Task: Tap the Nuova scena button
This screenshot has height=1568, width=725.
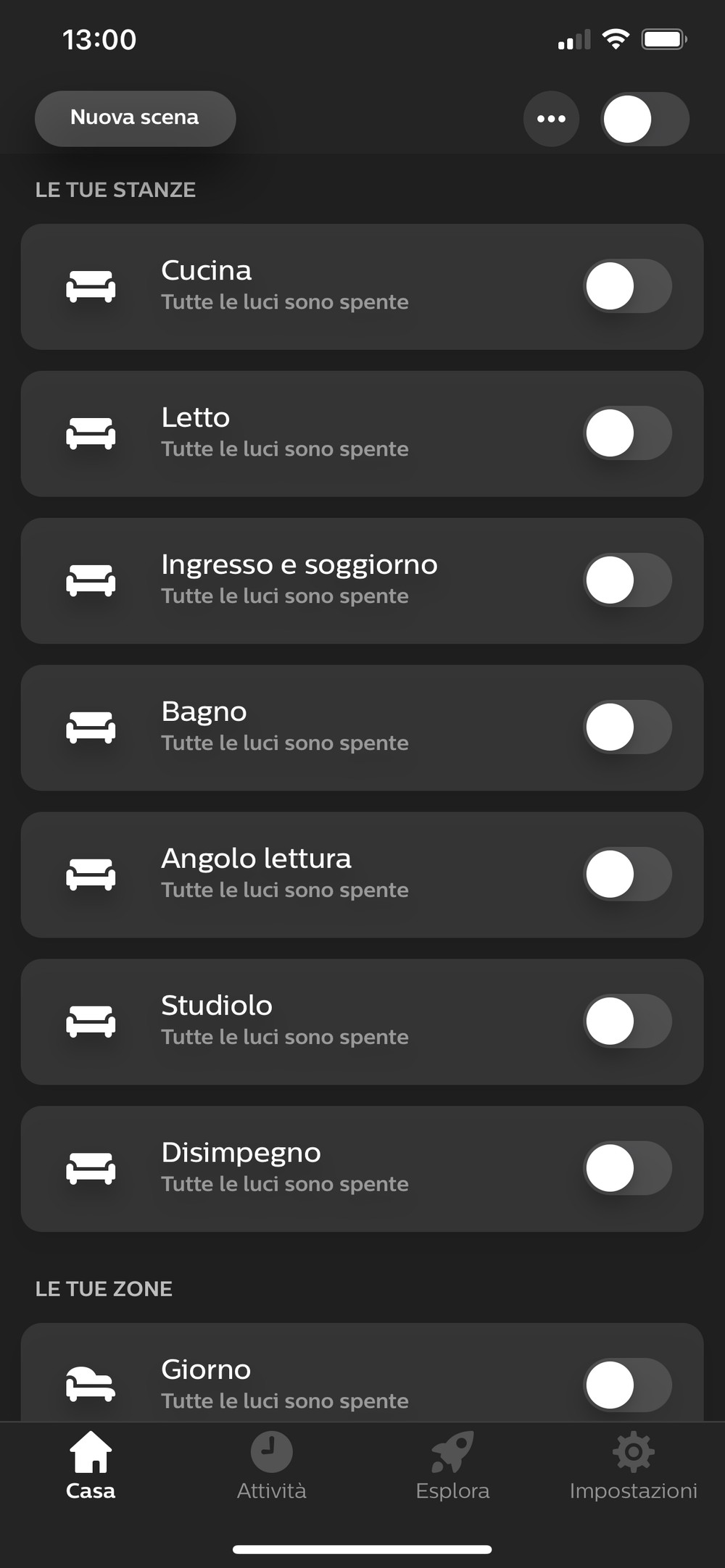Action: coord(135,118)
